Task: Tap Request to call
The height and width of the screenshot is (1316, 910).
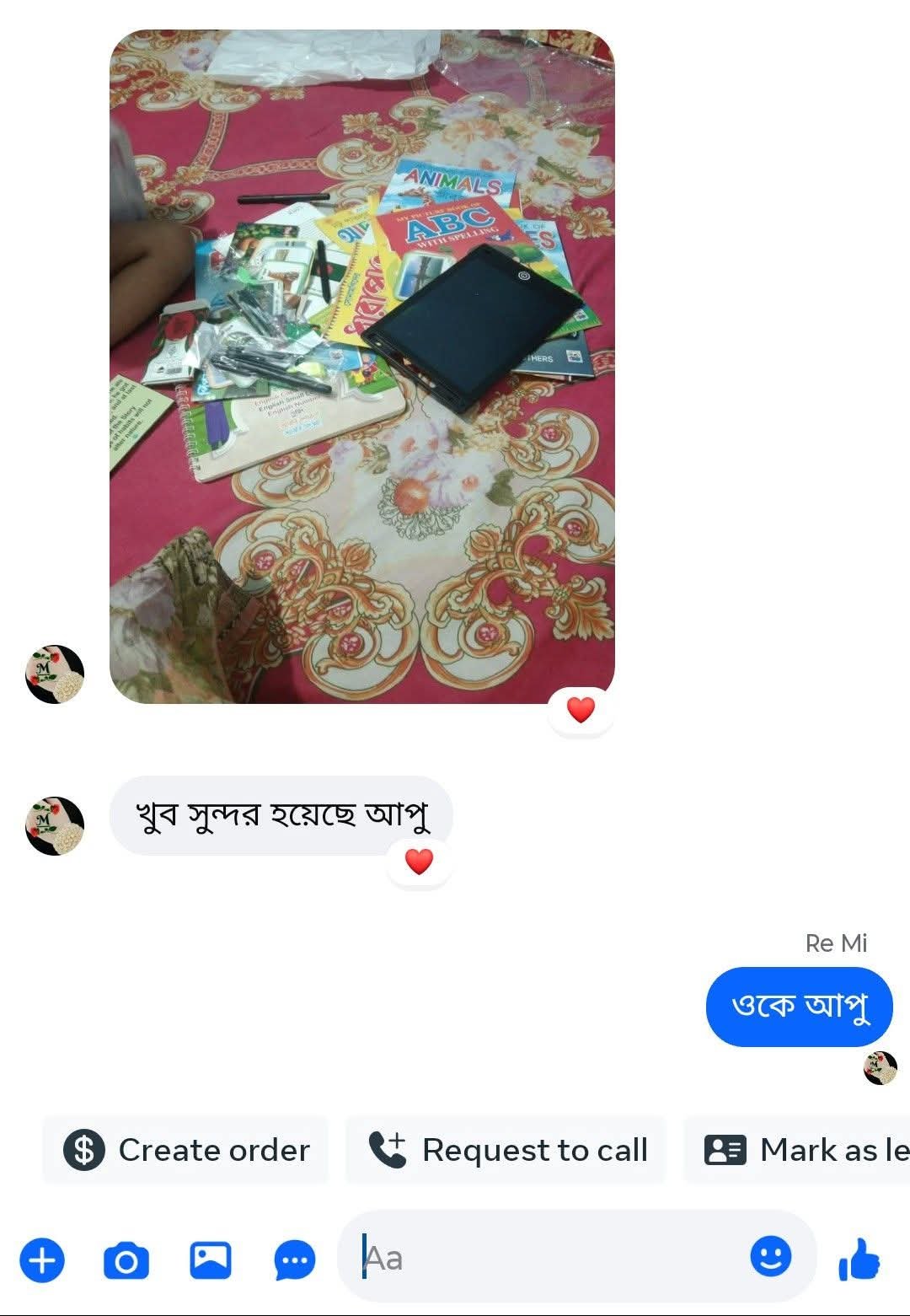Action: pyautogui.click(x=507, y=1150)
